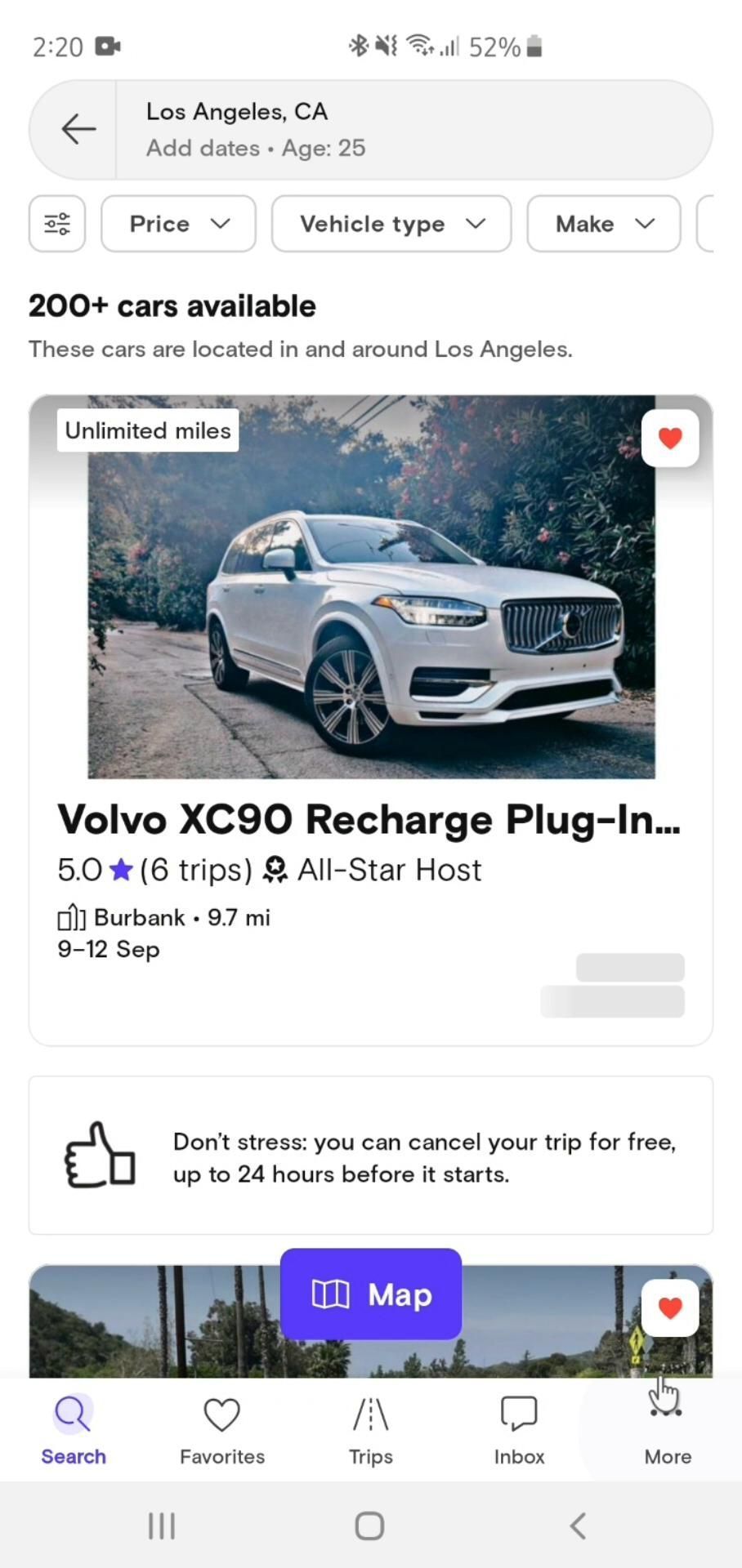Viewport: 742px width, 1568px height.
Task: Open the all-filters sliders icon
Action: (57, 224)
